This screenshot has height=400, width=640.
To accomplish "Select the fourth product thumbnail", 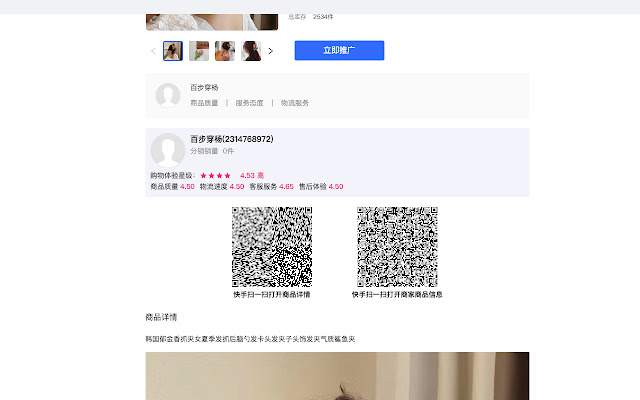I will (x=251, y=51).
